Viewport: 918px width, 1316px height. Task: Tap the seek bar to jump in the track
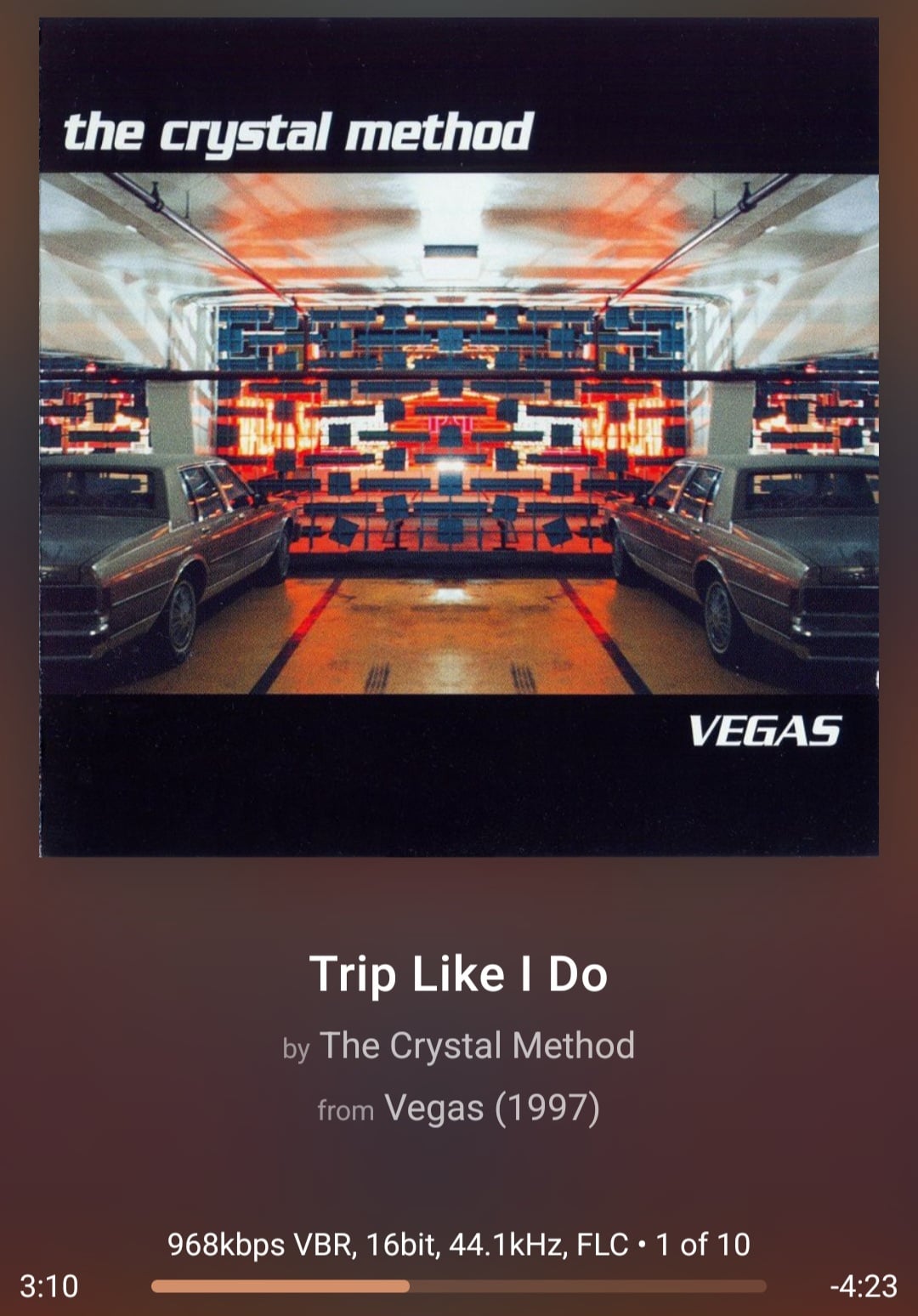click(459, 1286)
